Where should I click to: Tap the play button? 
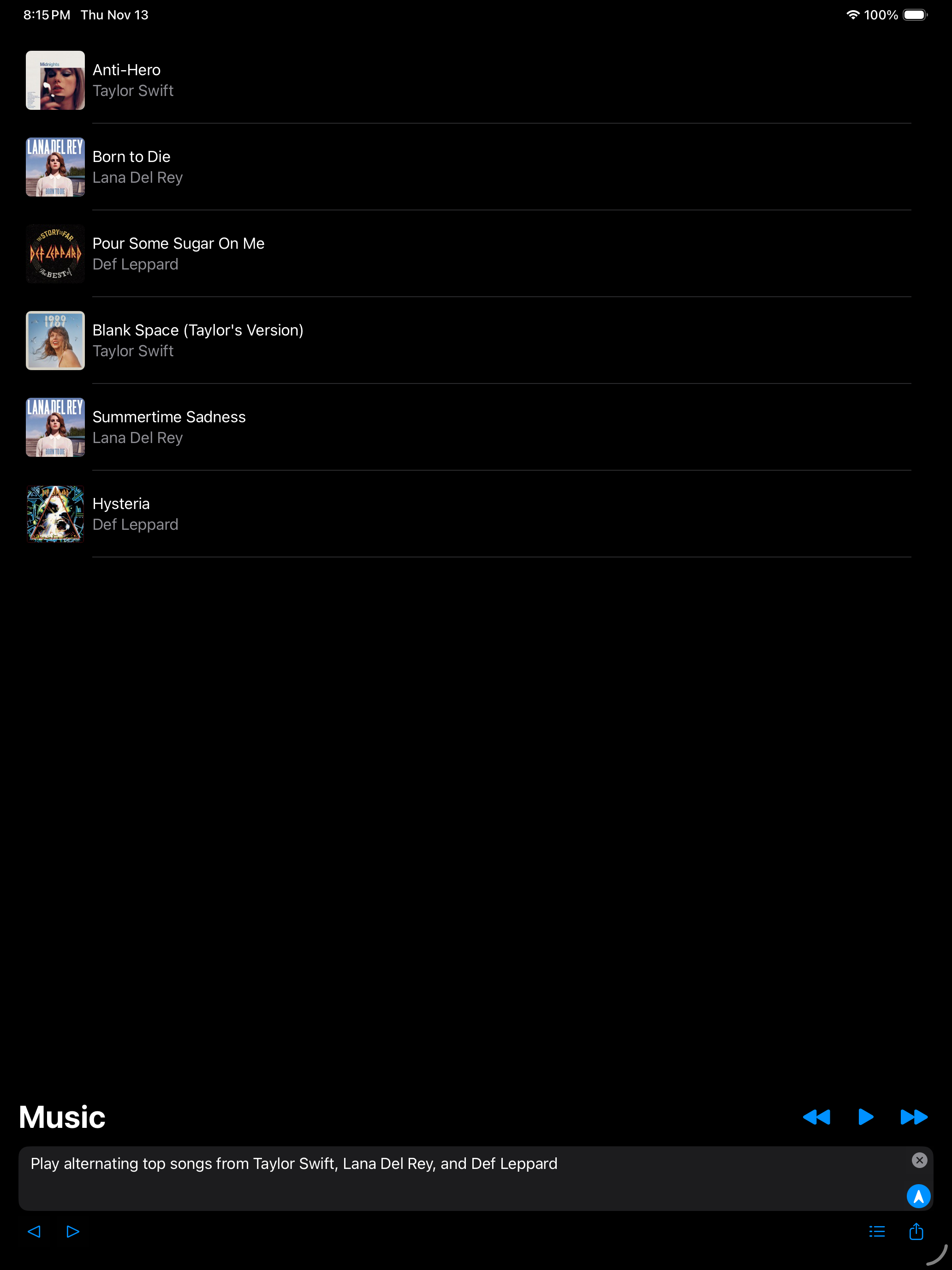click(x=865, y=1117)
